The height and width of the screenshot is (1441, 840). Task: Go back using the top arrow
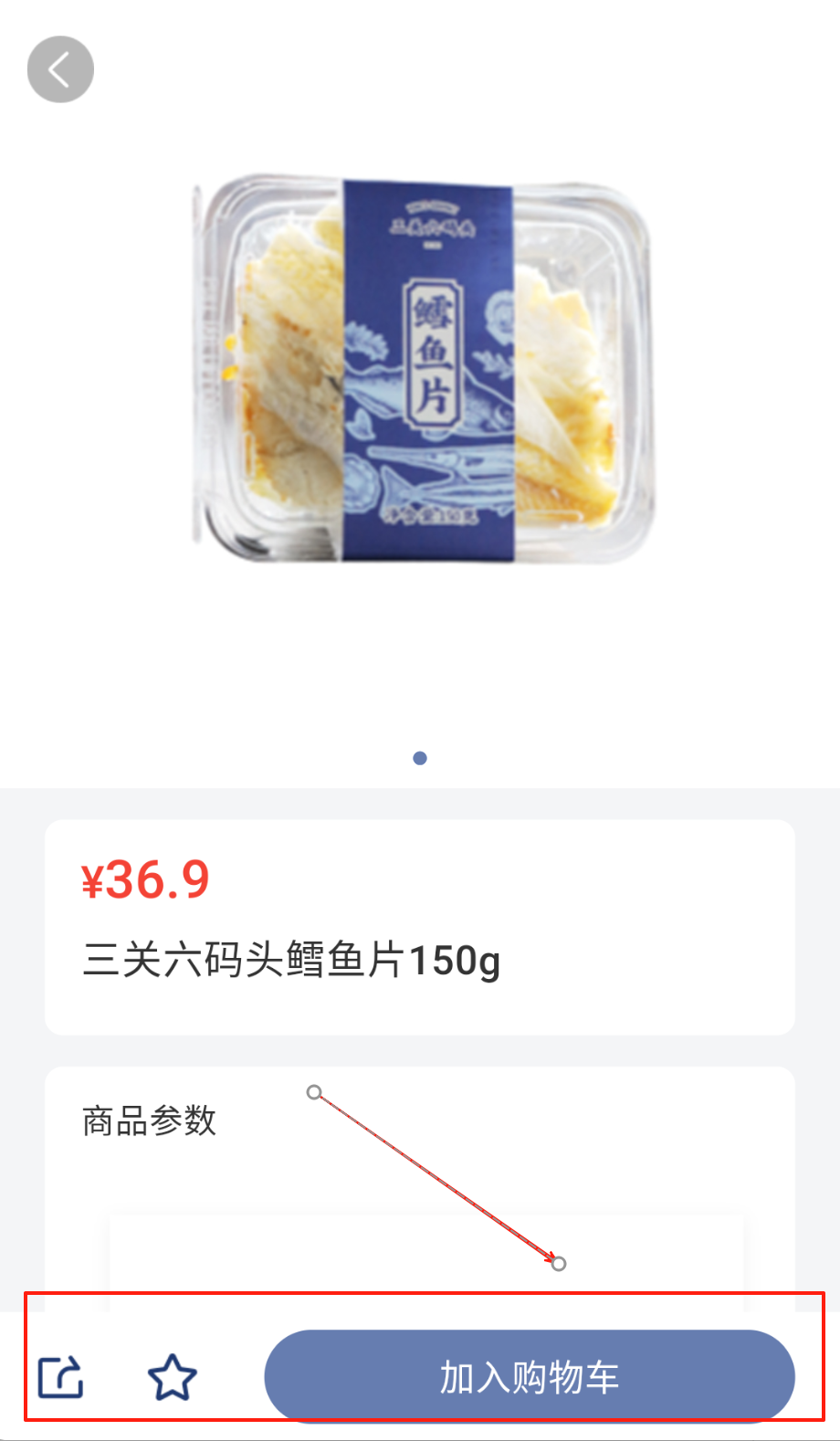60,69
